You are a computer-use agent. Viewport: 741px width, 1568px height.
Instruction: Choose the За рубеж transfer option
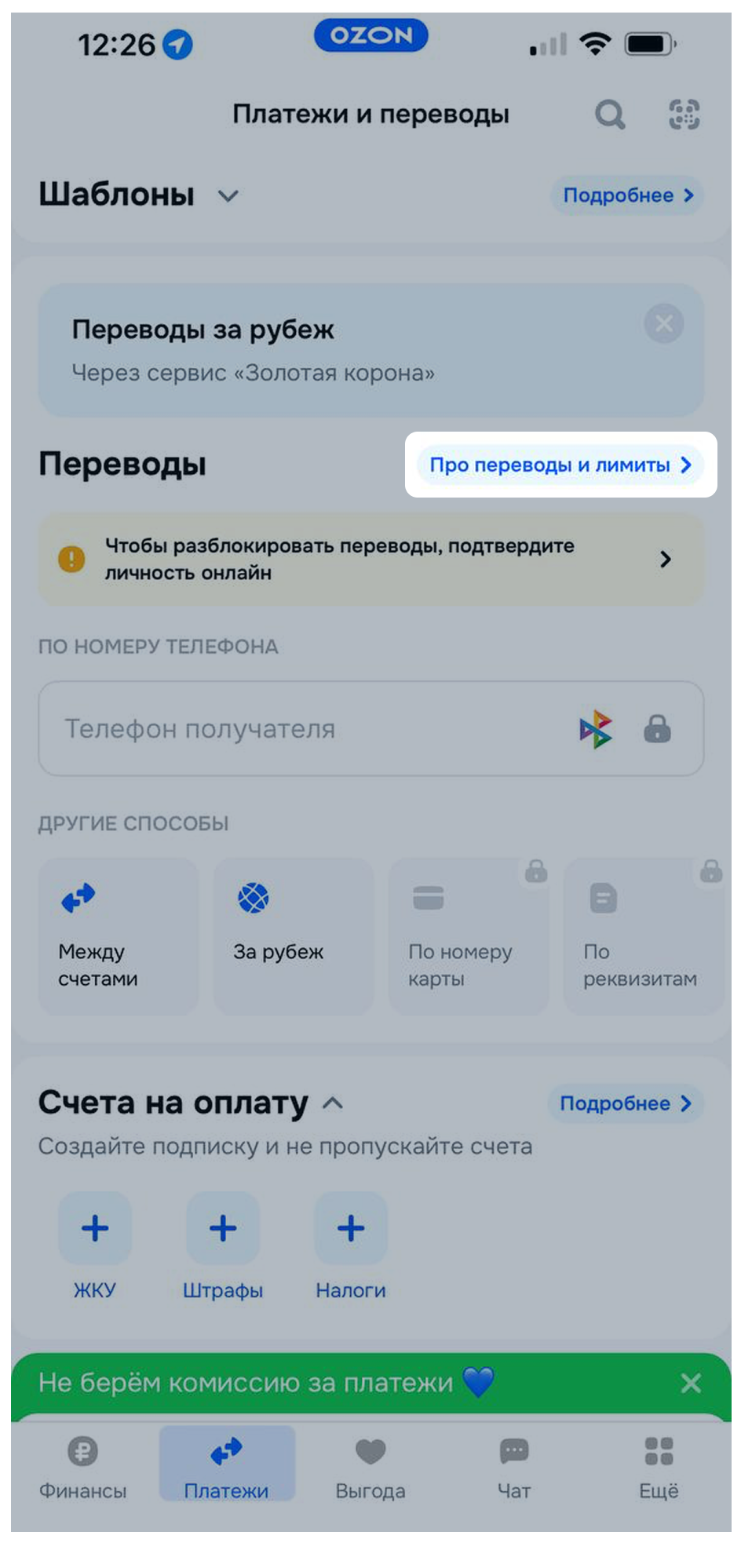293,936
